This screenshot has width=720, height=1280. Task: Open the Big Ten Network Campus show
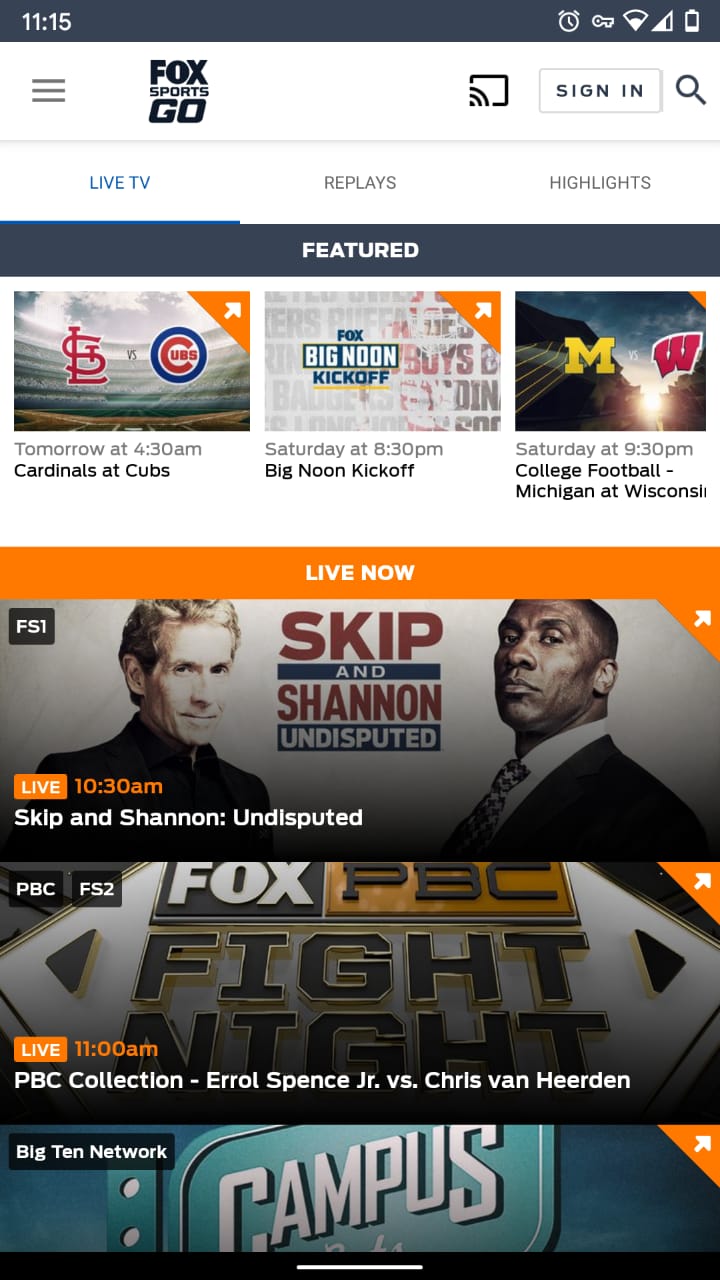point(360,1188)
